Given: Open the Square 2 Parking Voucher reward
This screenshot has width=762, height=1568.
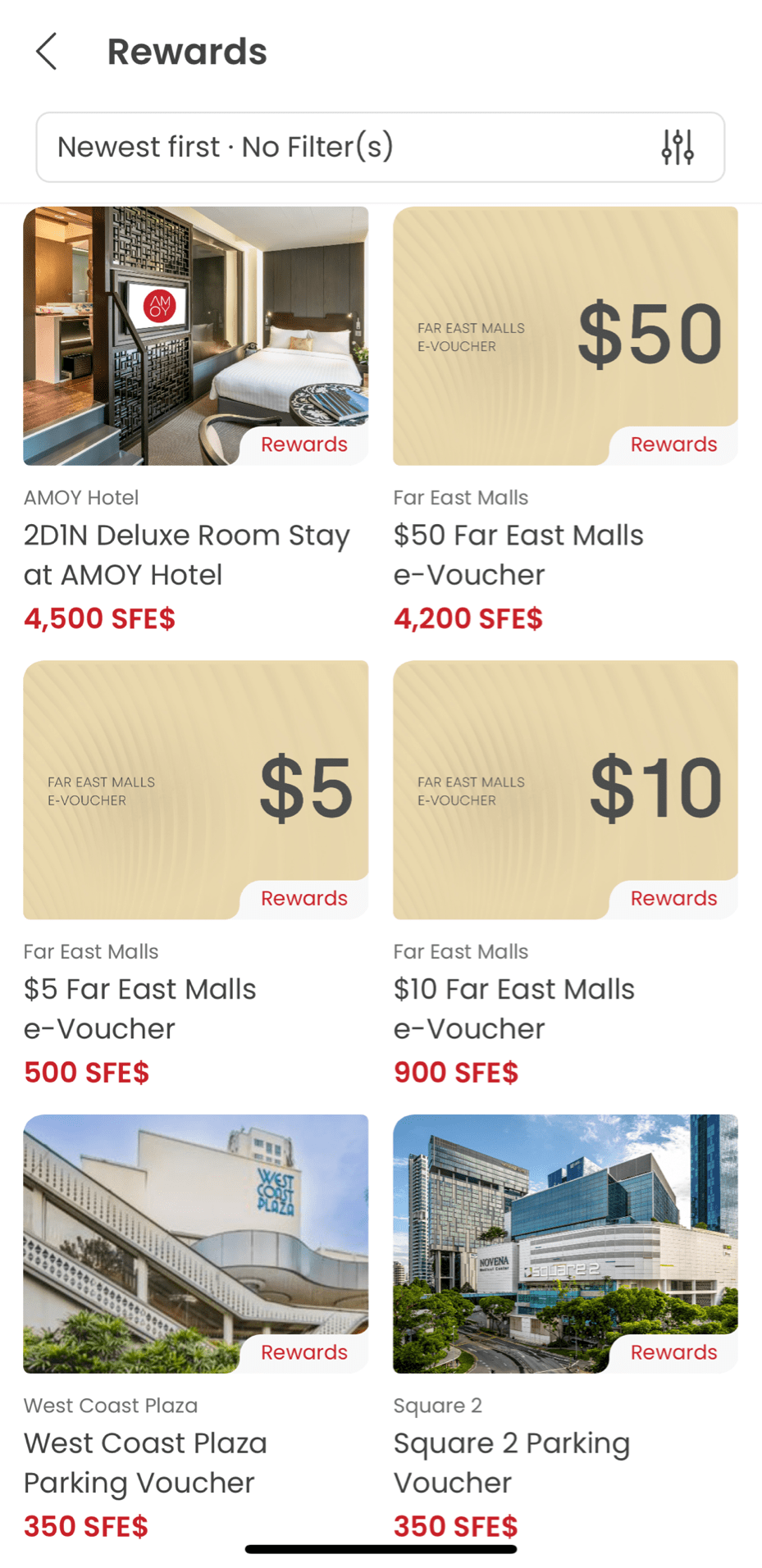Looking at the screenshot, I should [565, 1243].
